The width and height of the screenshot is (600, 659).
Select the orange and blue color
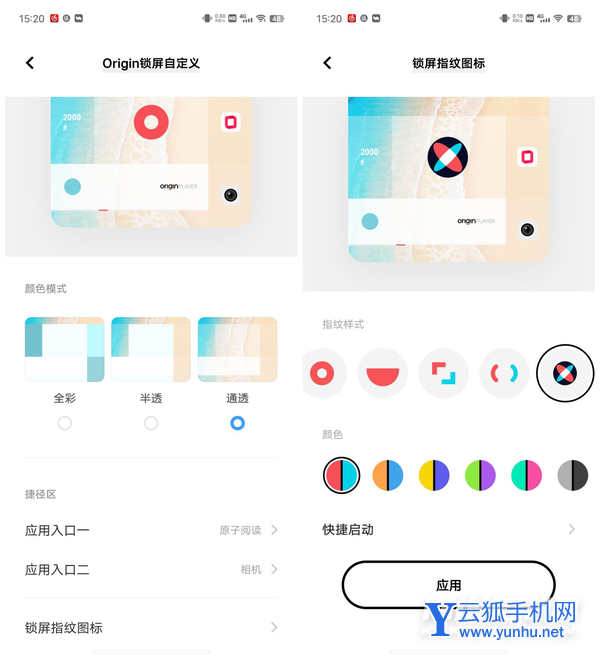pyautogui.click(x=387, y=476)
